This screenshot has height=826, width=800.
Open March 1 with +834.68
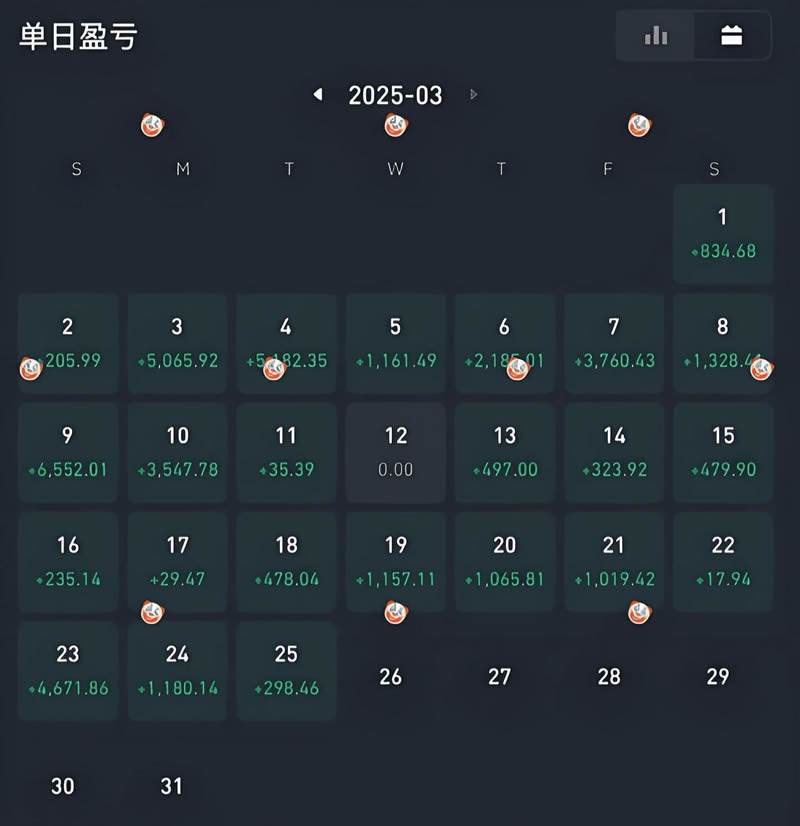[723, 234]
